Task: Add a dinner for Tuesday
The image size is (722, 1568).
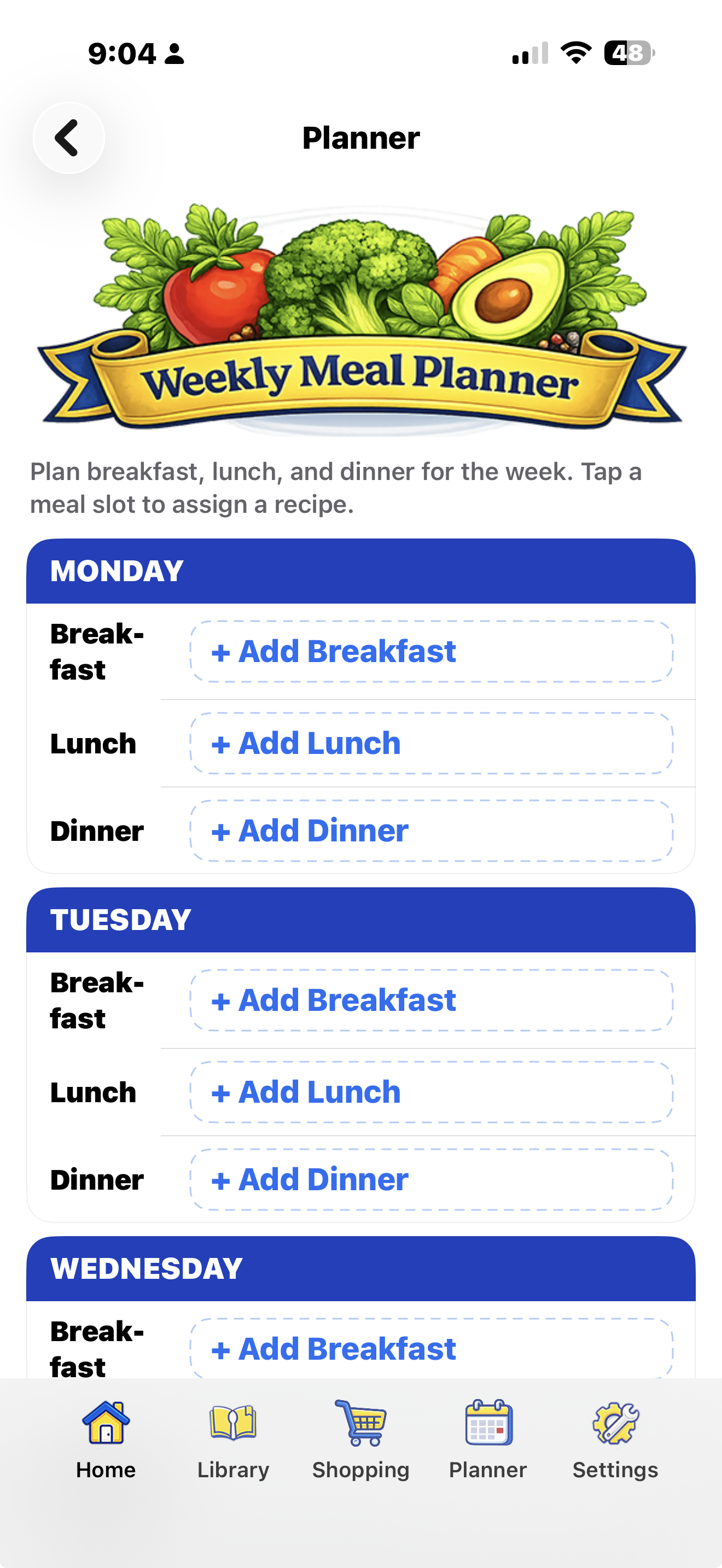Action: click(431, 1180)
